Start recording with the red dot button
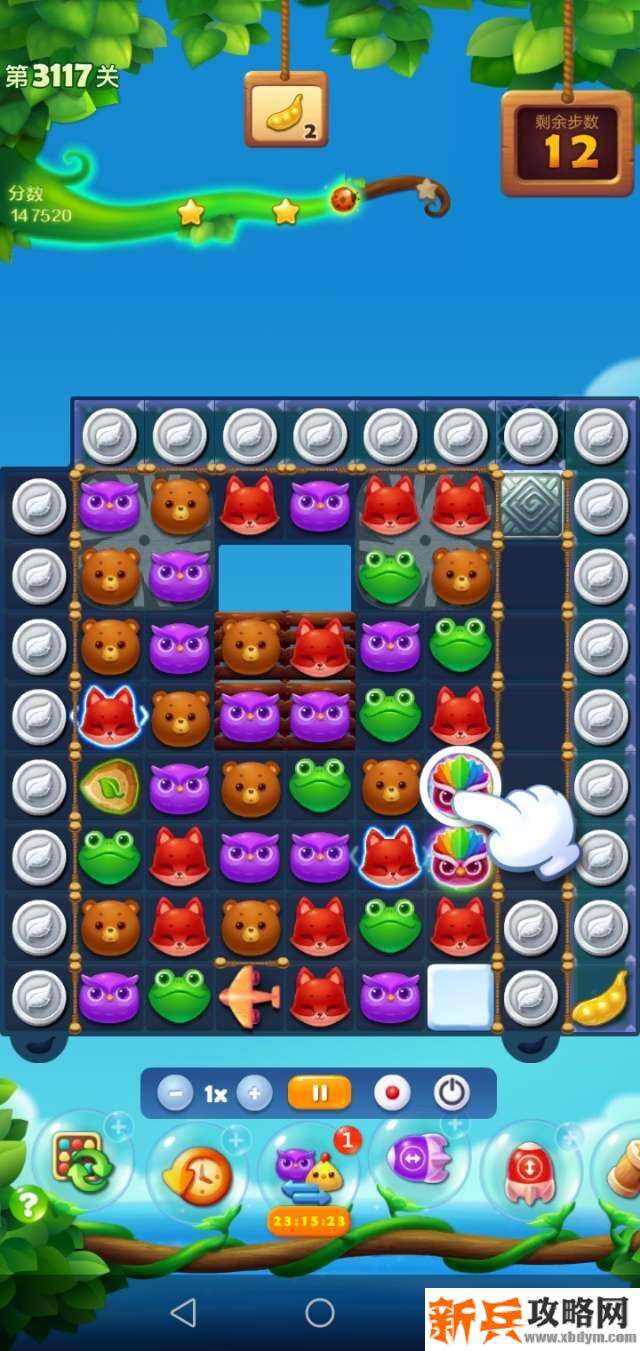The height and width of the screenshot is (1351, 640). tap(392, 1093)
